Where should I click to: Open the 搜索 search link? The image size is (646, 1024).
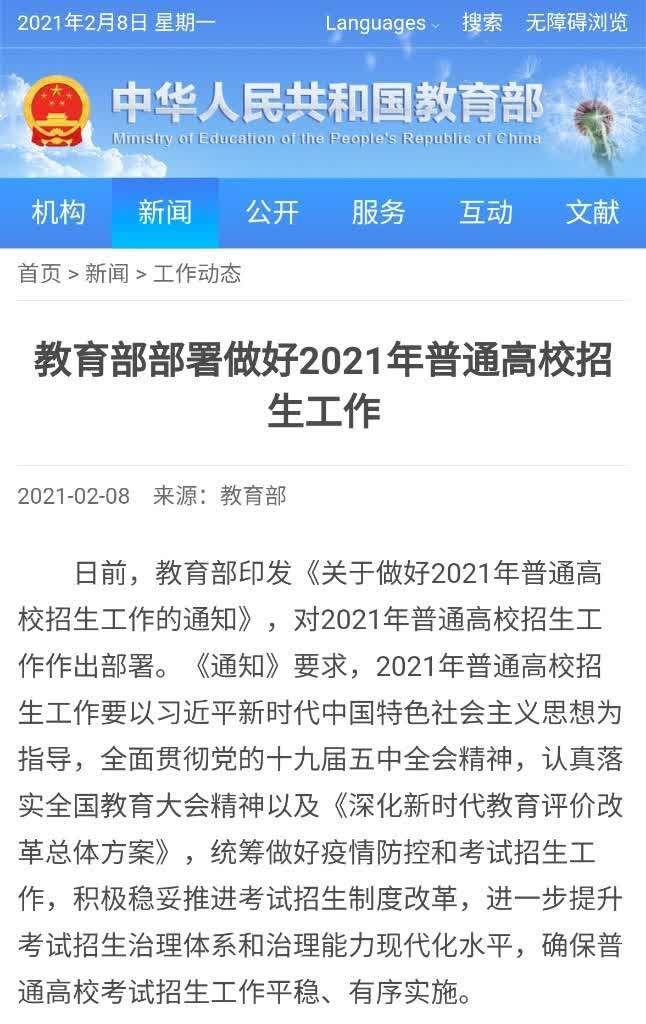tap(482, 23)
